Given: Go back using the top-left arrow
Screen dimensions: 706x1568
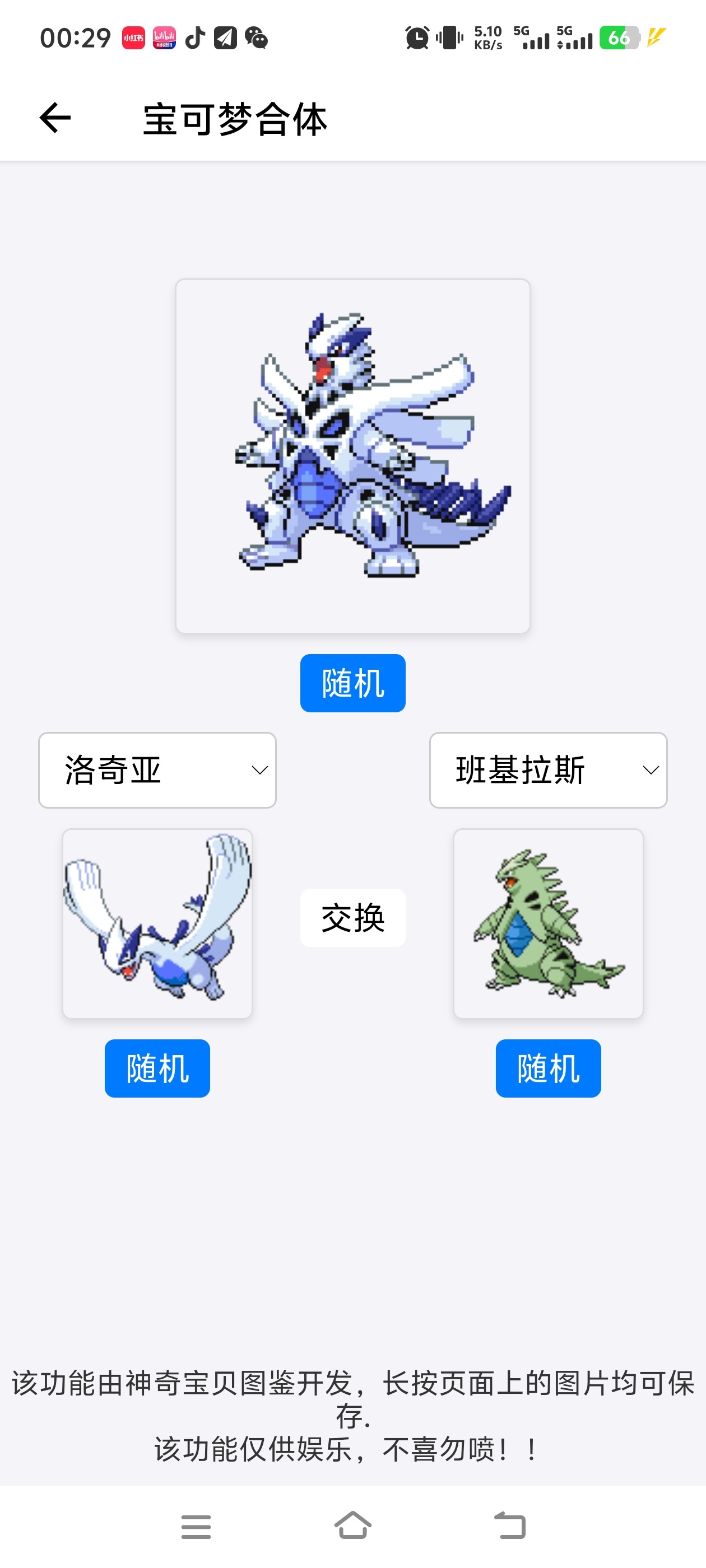Looking at the screenshot, I should pyautogui.click(x=55, y=118).
